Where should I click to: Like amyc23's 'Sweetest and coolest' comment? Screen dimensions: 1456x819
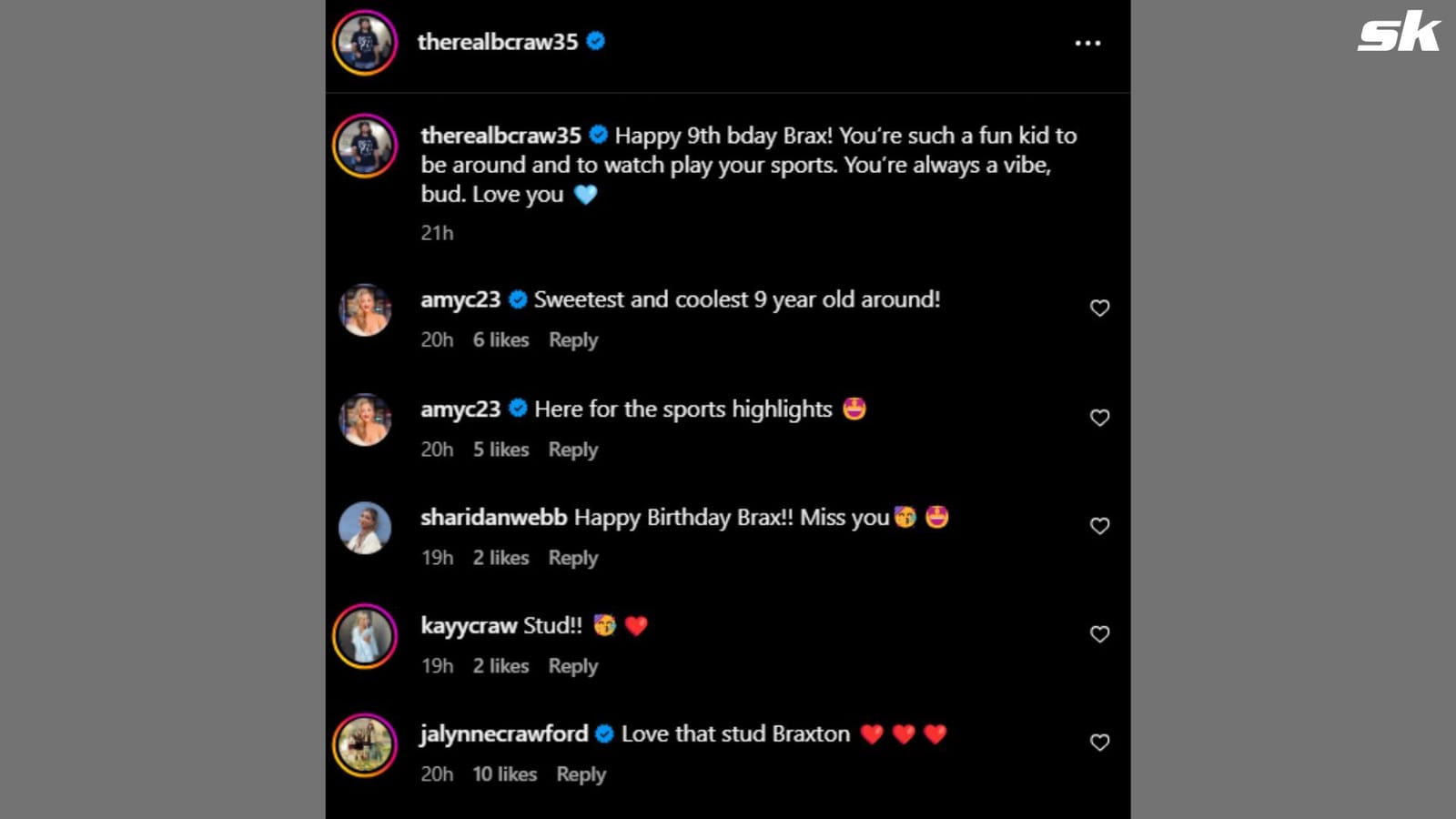1099,308
